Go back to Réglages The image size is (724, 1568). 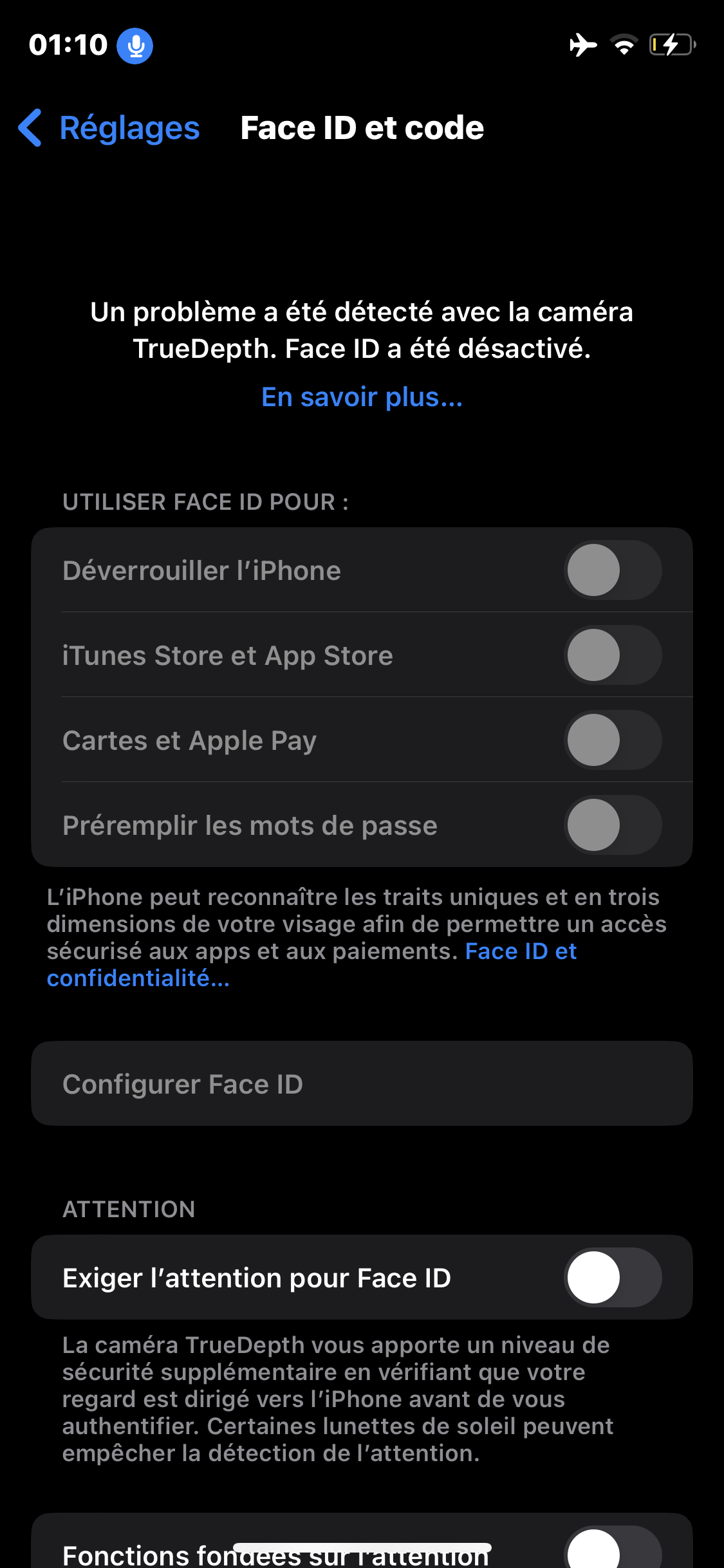(x=109, y=128)
